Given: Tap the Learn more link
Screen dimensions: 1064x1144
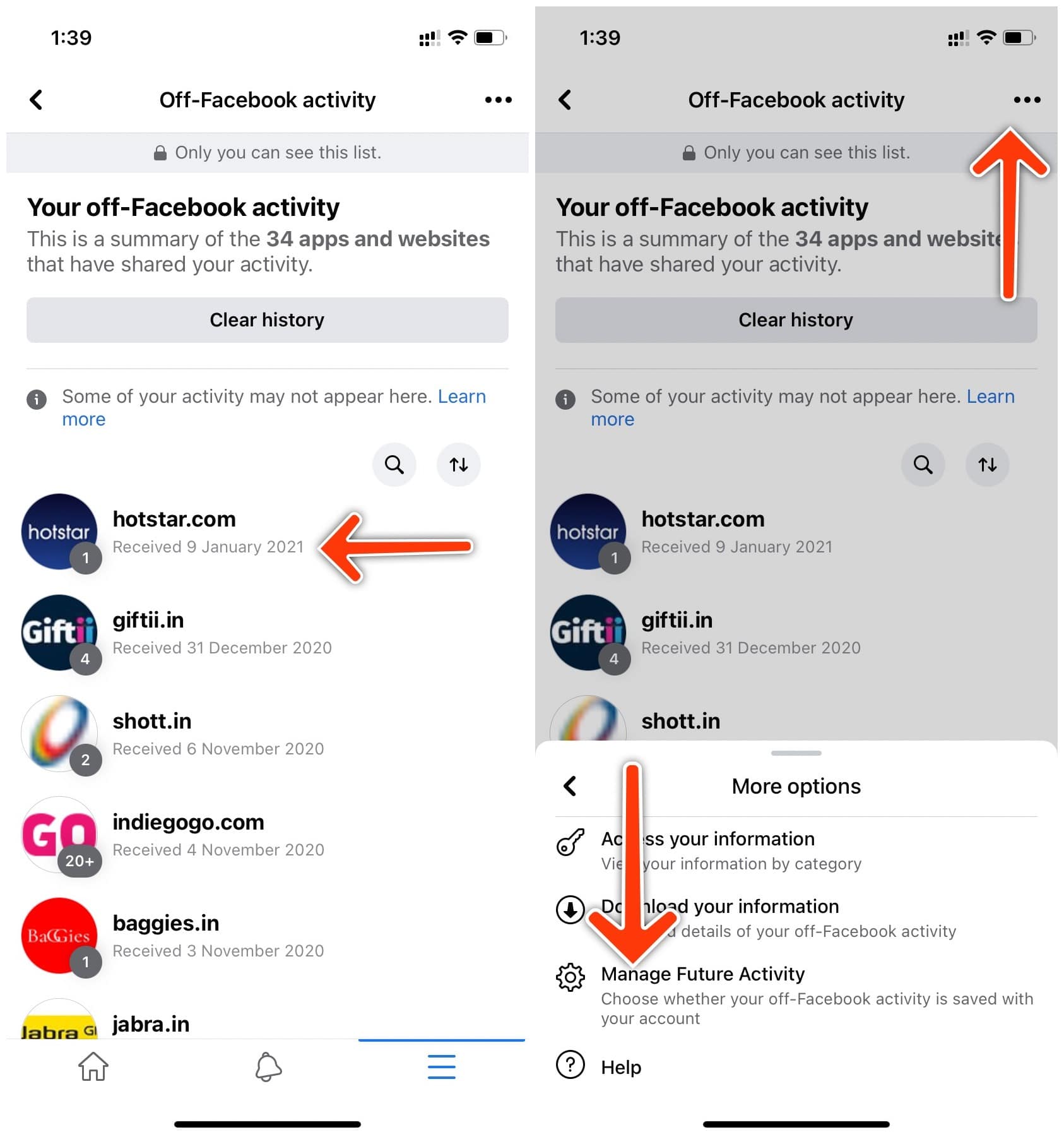Looking at the screenshot, I should click(x=461, y=396).
